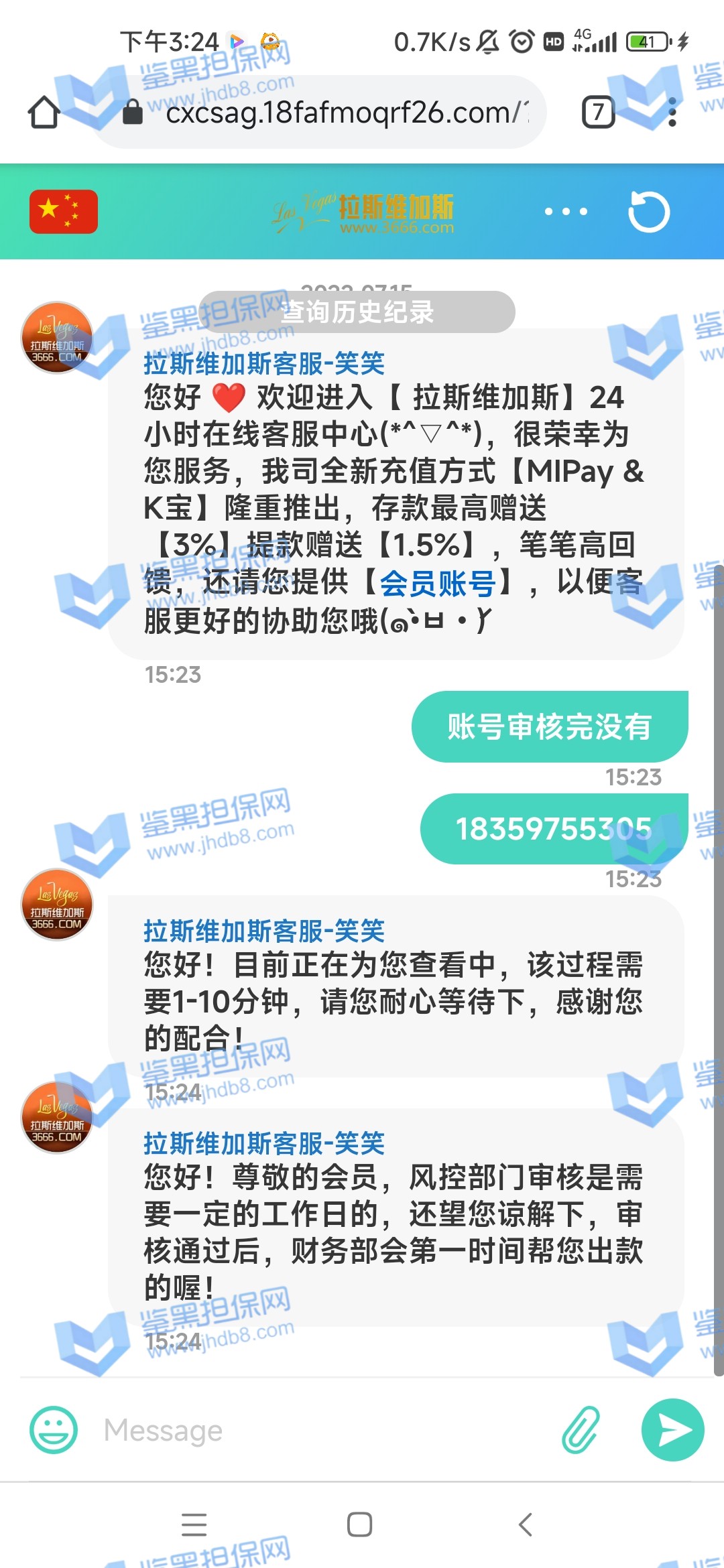Image resolution: width=724 pixels, height=1568 pixels.
Task: Focus the Message text field
Action: coord(322,1431)
